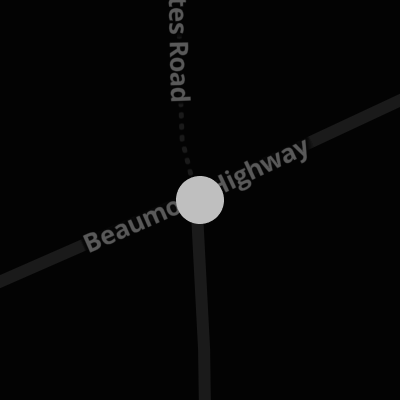Viewport: 400px width, 400px height.
Task: Tap the round marker on Beaumont Highway
Action: click(x=200, y=200)
